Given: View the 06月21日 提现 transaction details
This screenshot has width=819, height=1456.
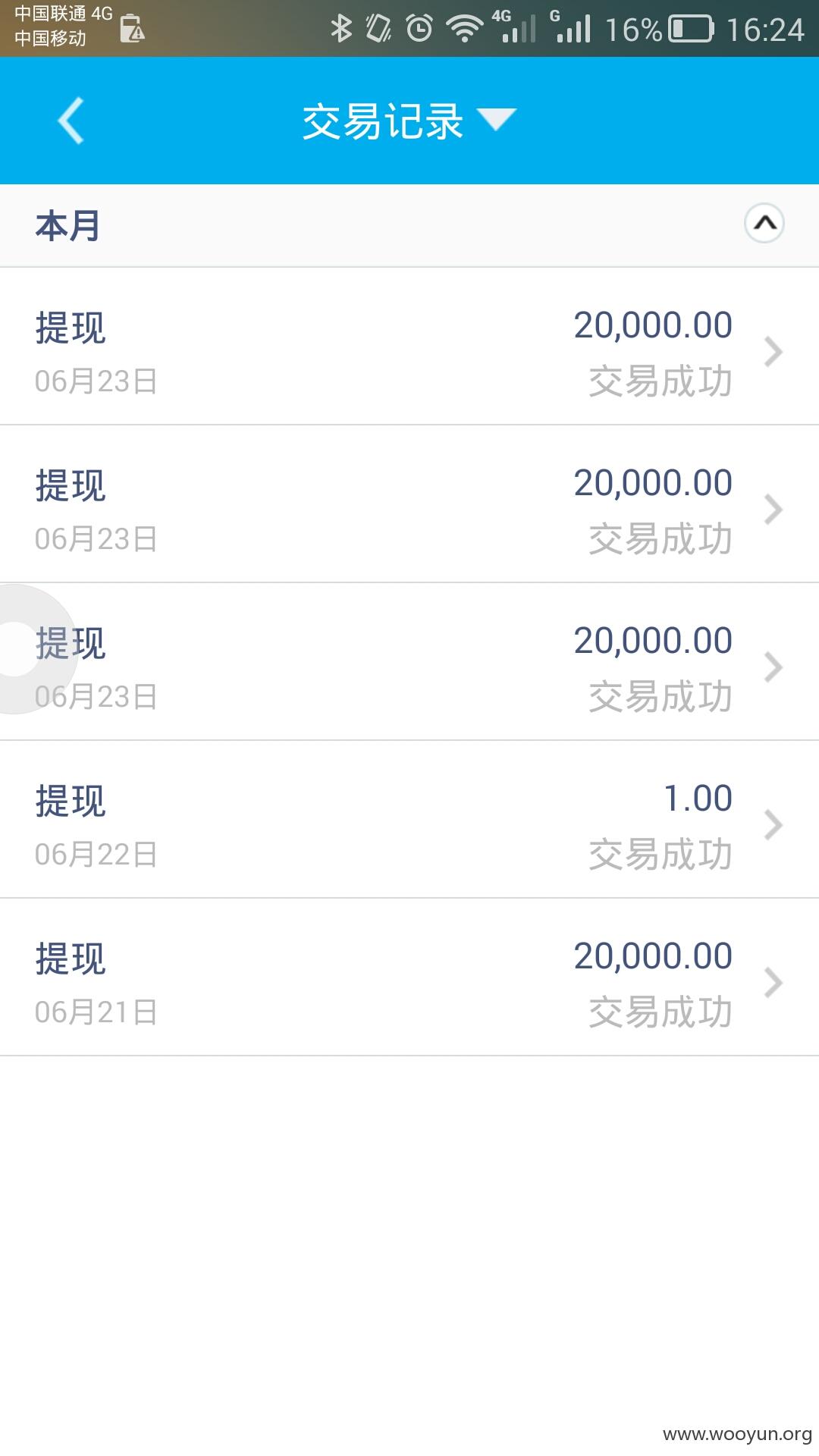Looking at the screenshot, I should point(409,977).
